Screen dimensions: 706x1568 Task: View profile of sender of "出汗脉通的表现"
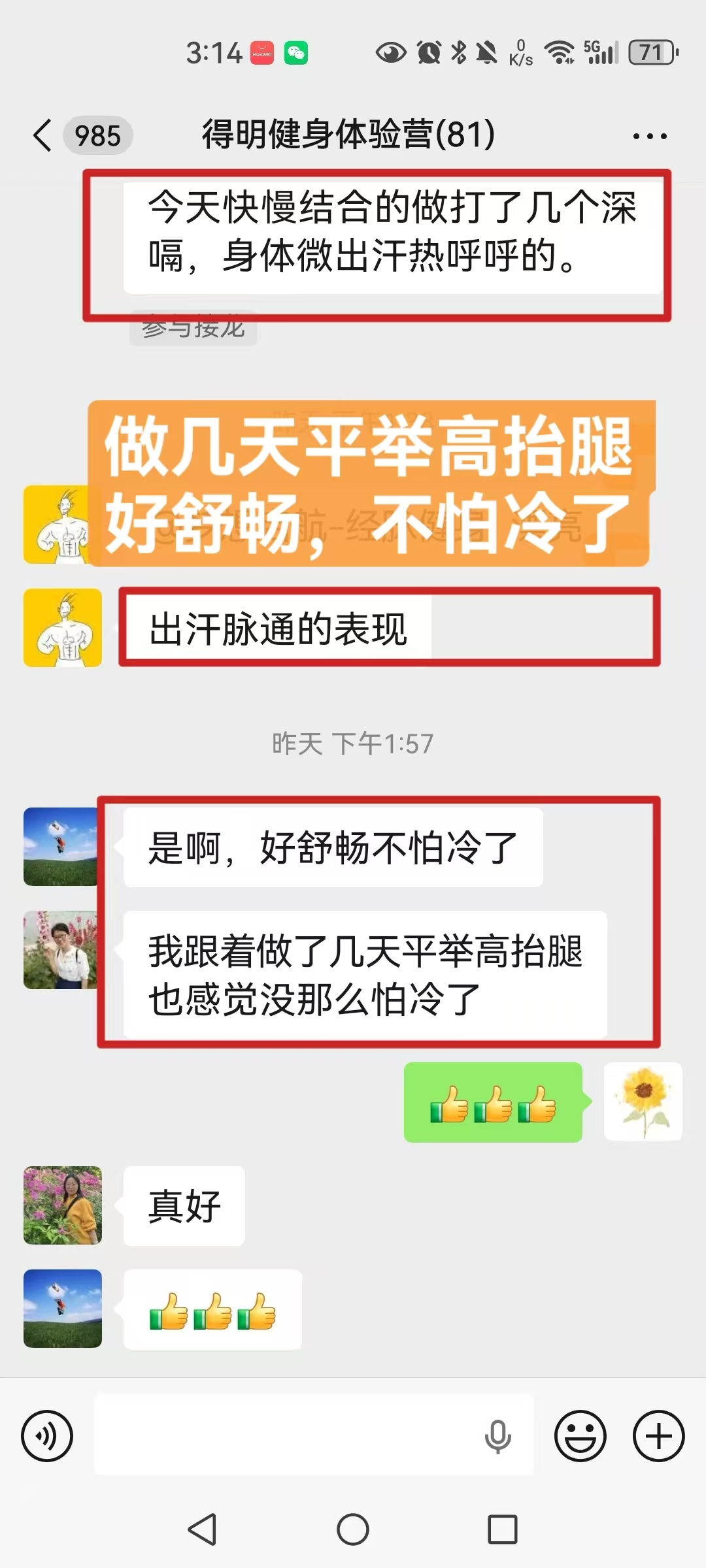[63, 628]
